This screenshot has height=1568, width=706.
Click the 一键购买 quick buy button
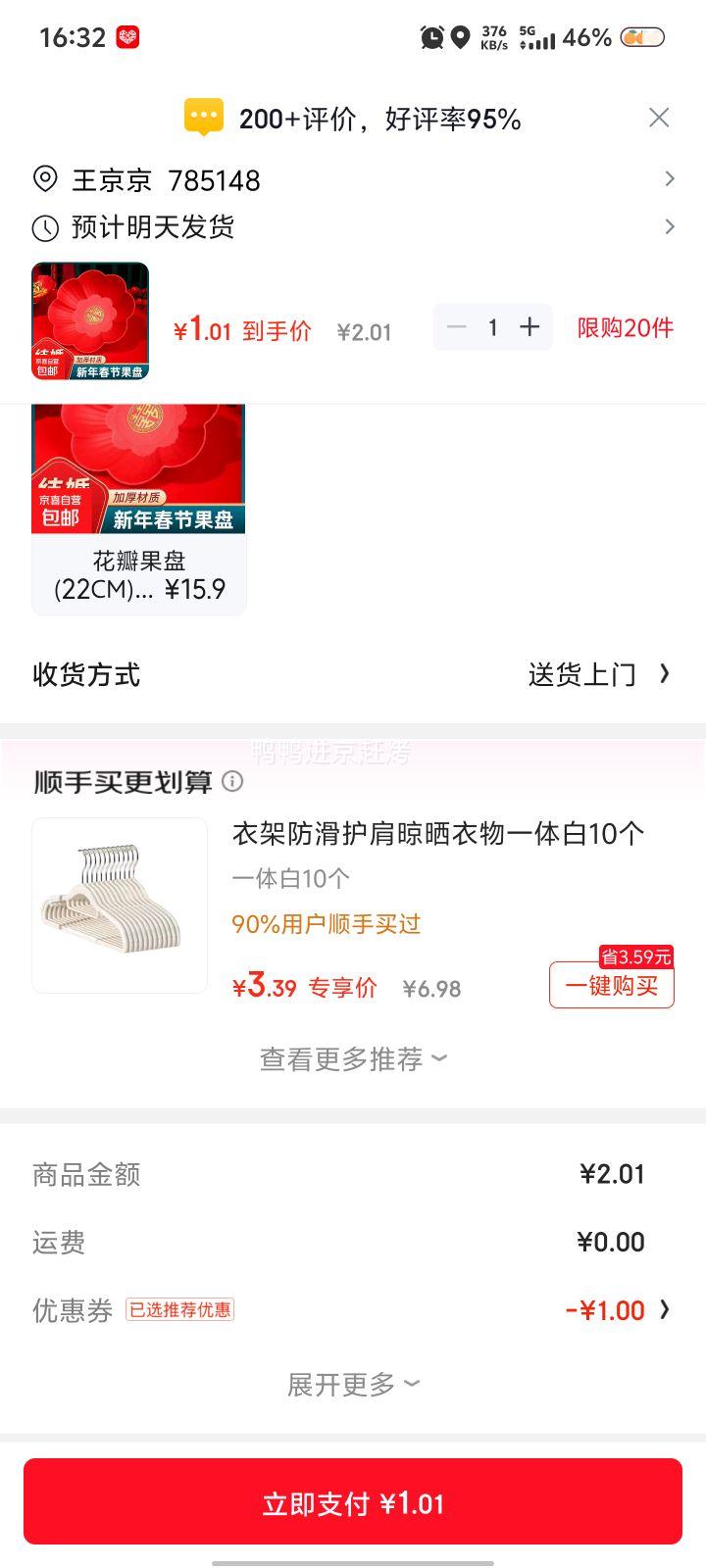pos(611,987)
